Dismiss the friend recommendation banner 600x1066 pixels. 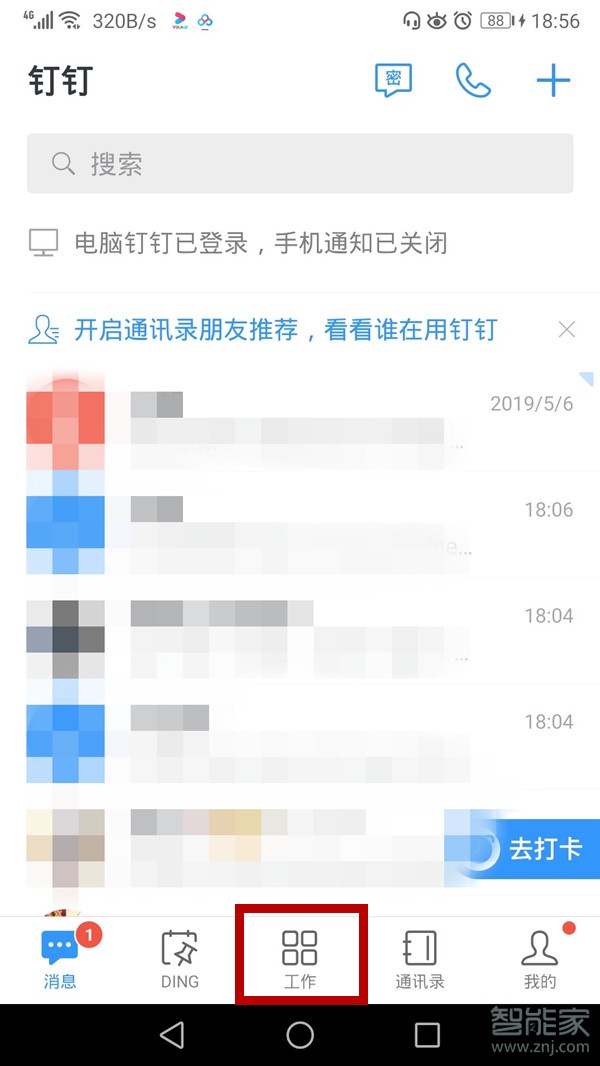click(566, 329)
